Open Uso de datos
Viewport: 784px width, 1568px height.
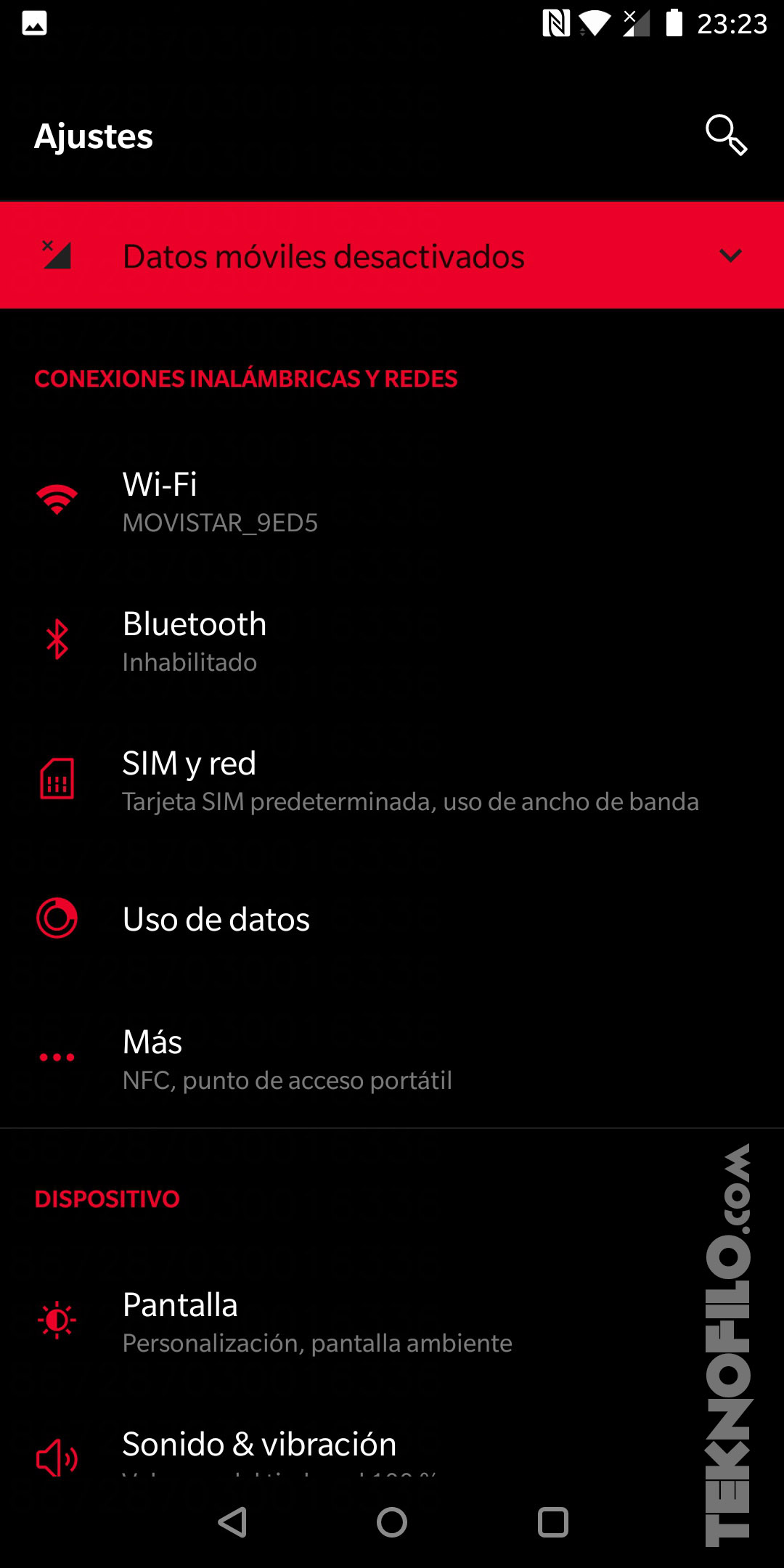coord(392,919)
